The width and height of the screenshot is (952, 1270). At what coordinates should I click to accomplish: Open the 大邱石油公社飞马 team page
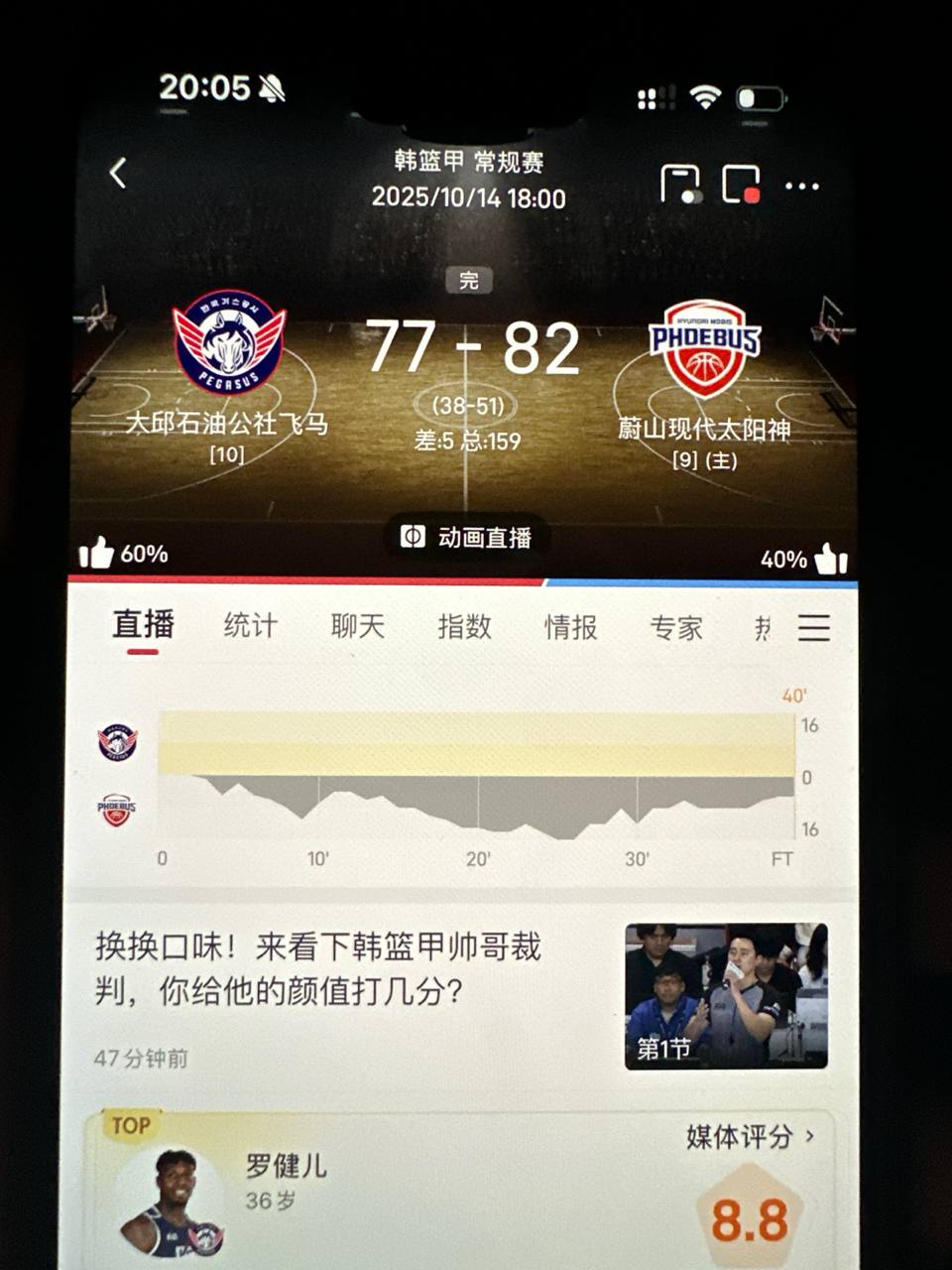[x=229, y=342]
